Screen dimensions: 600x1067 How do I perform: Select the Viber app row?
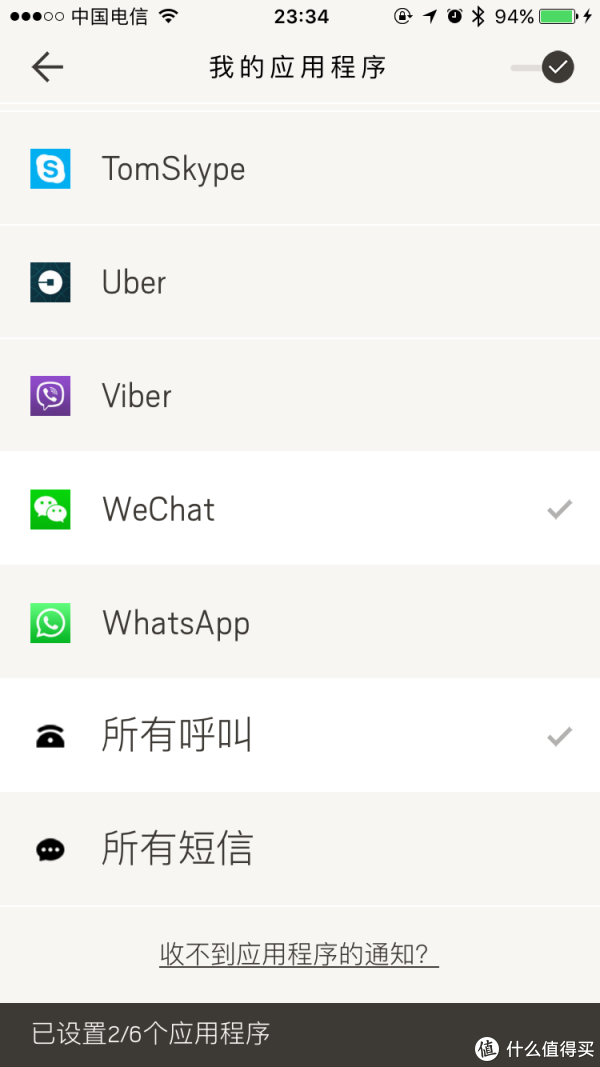point(300,395)
